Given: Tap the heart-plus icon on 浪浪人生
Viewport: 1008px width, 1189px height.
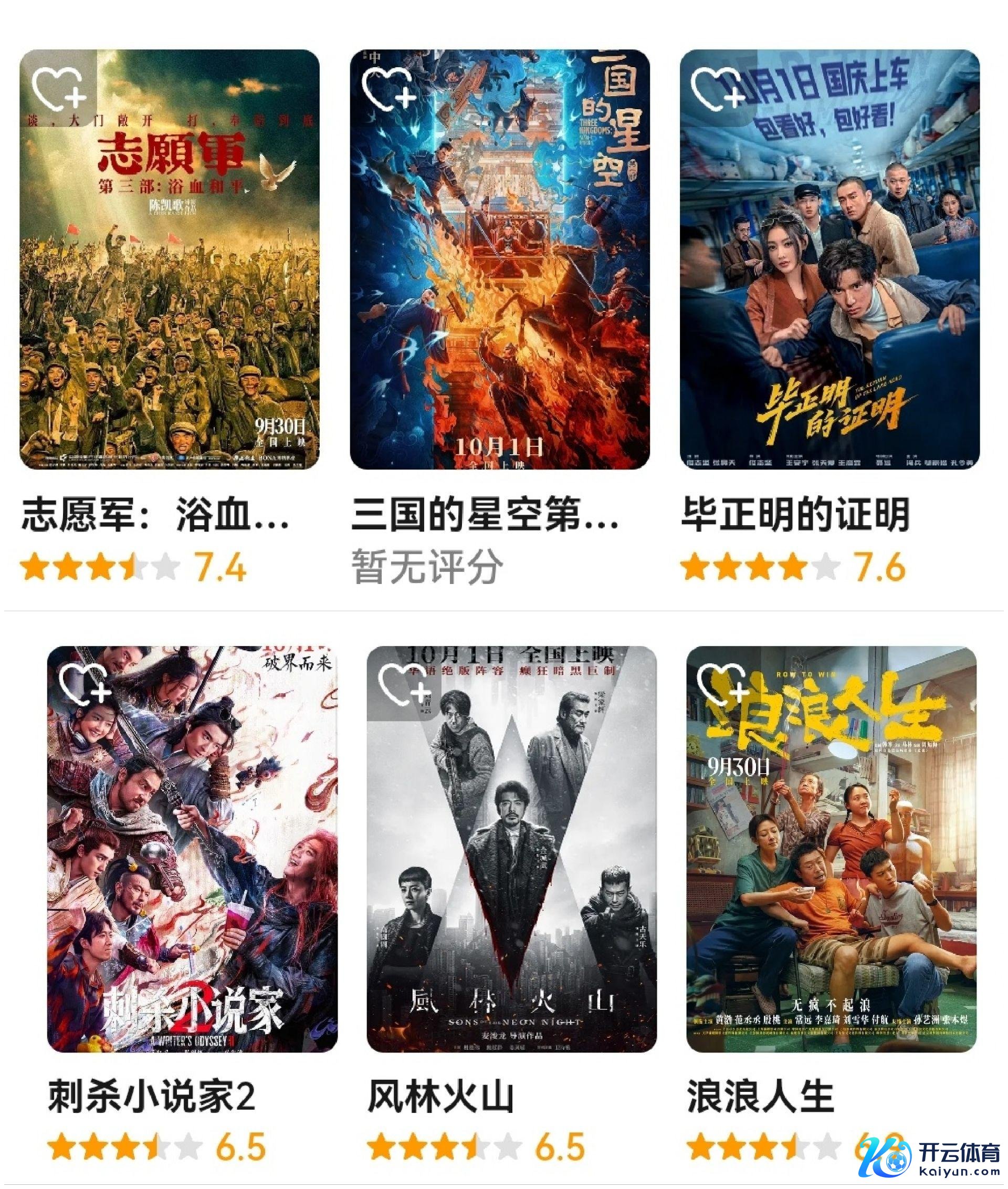Looking at the screenshot, I should [721, 683].
